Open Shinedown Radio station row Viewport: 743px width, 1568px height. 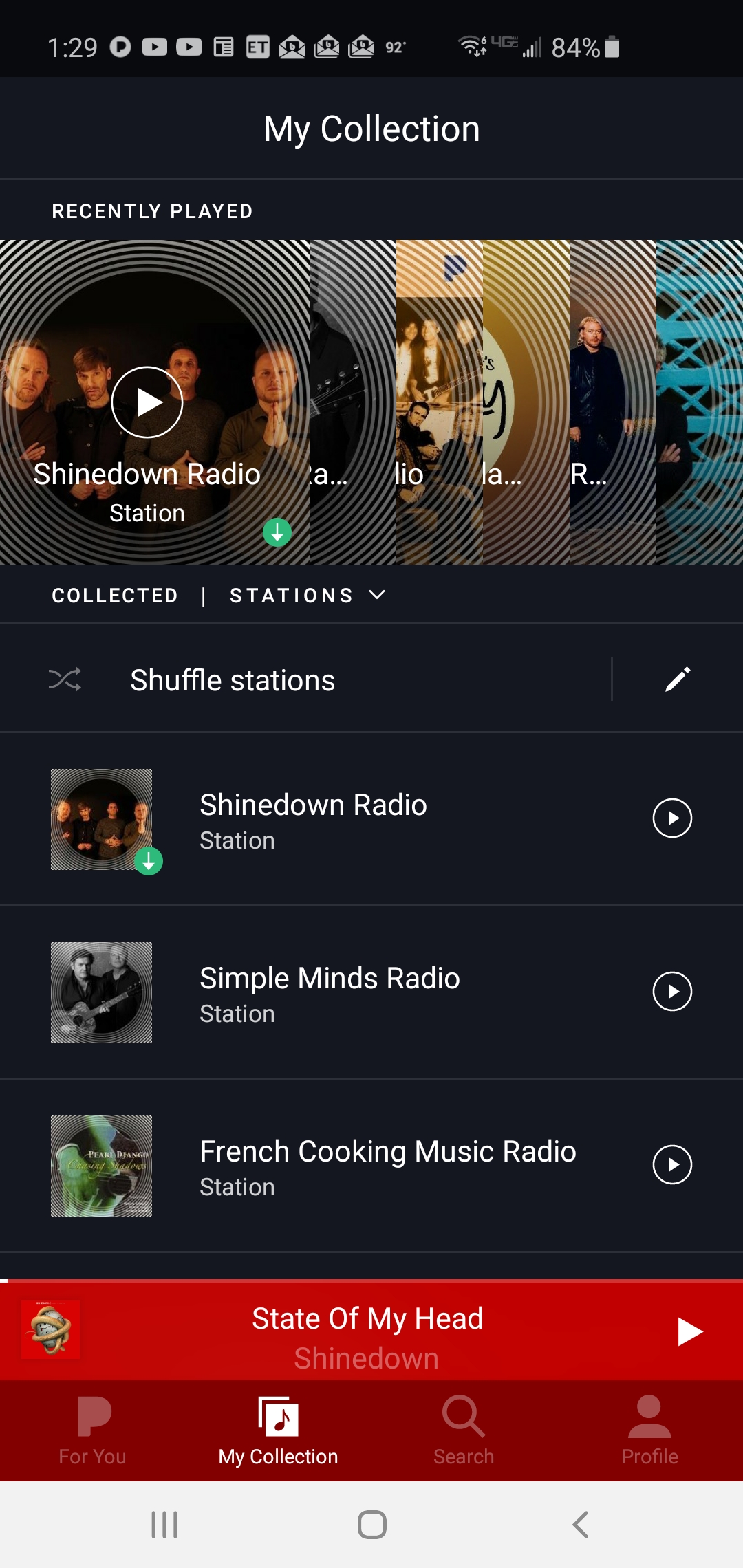313,820
